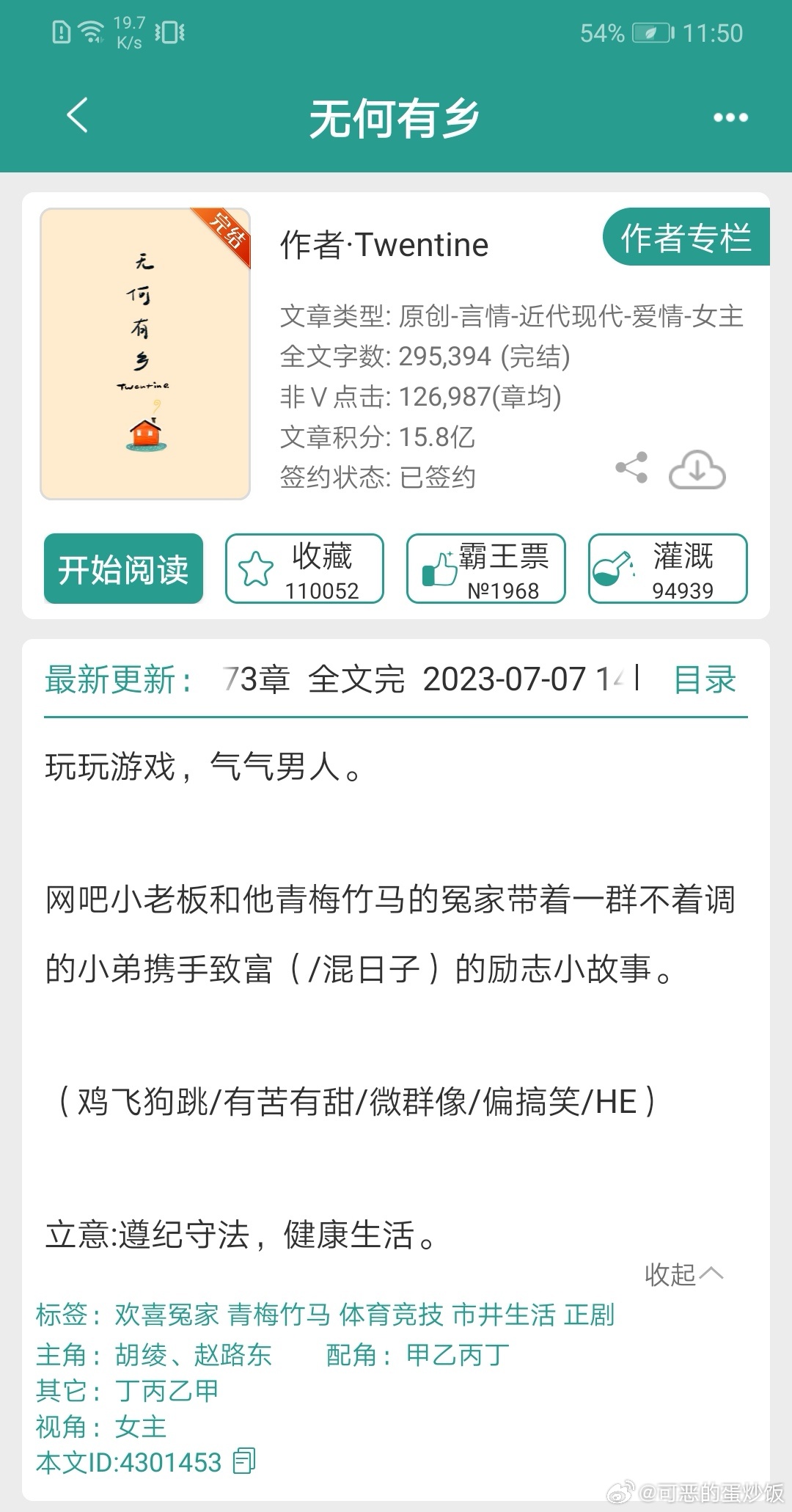The width and height of the screenshot is (792, 1512).
Task: Open the 目录 table of contents
Action: coord(705,679)
